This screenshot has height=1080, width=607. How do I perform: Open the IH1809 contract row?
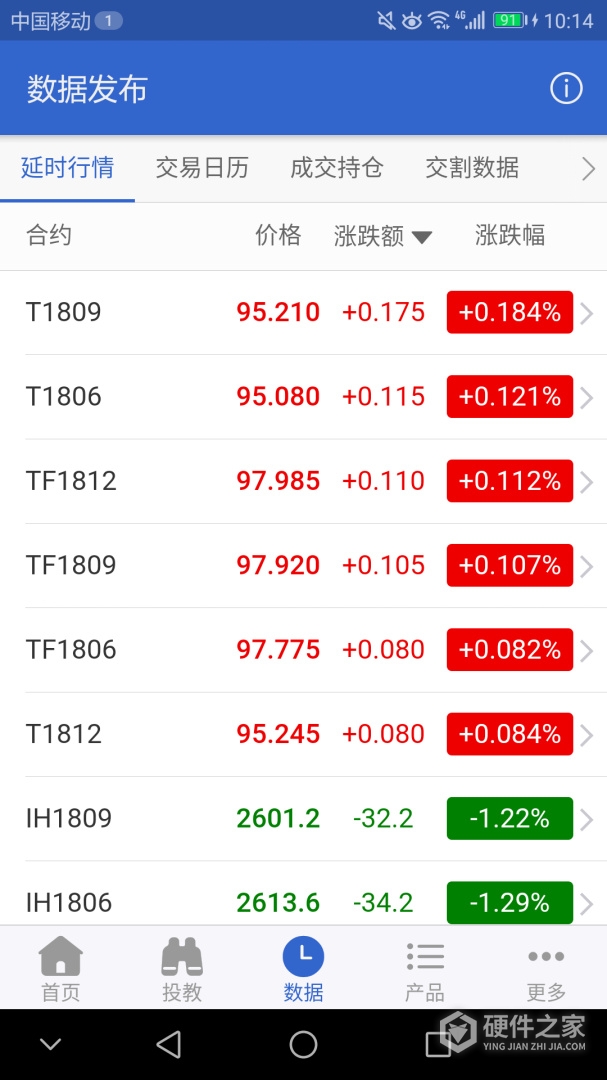pos(303,819)
